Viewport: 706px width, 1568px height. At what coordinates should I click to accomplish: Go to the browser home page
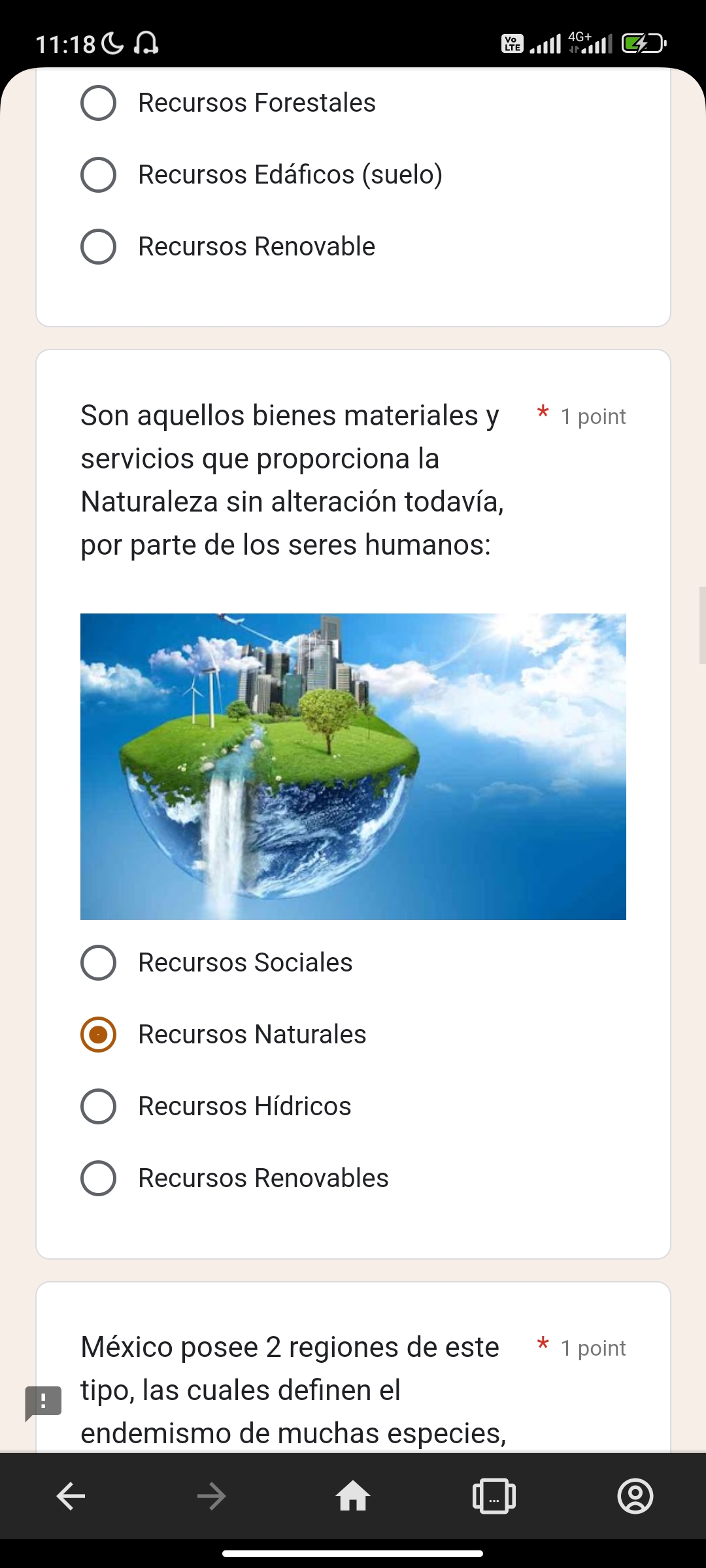353,1496
